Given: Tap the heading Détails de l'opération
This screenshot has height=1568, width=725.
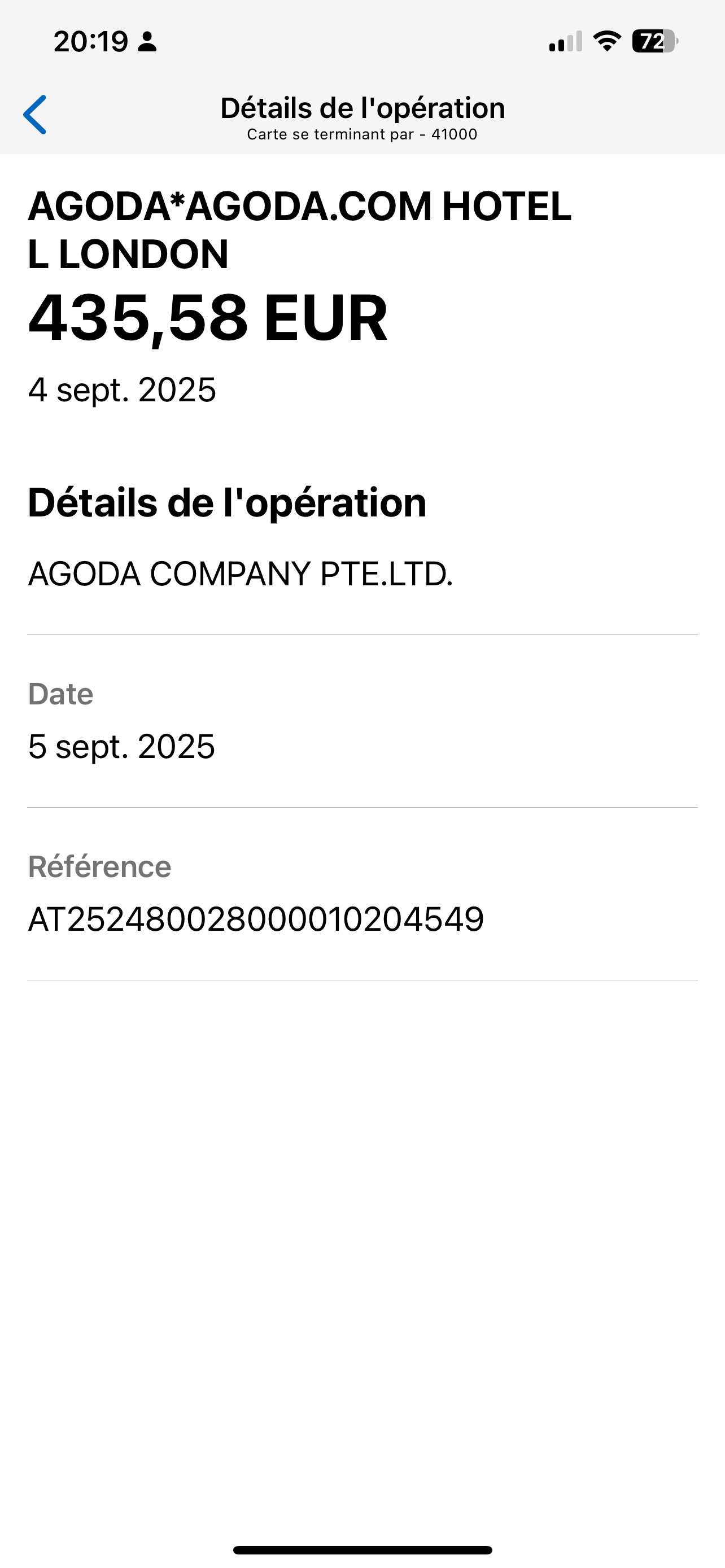Looking at the screenshot, I should [x=228, y=503].
